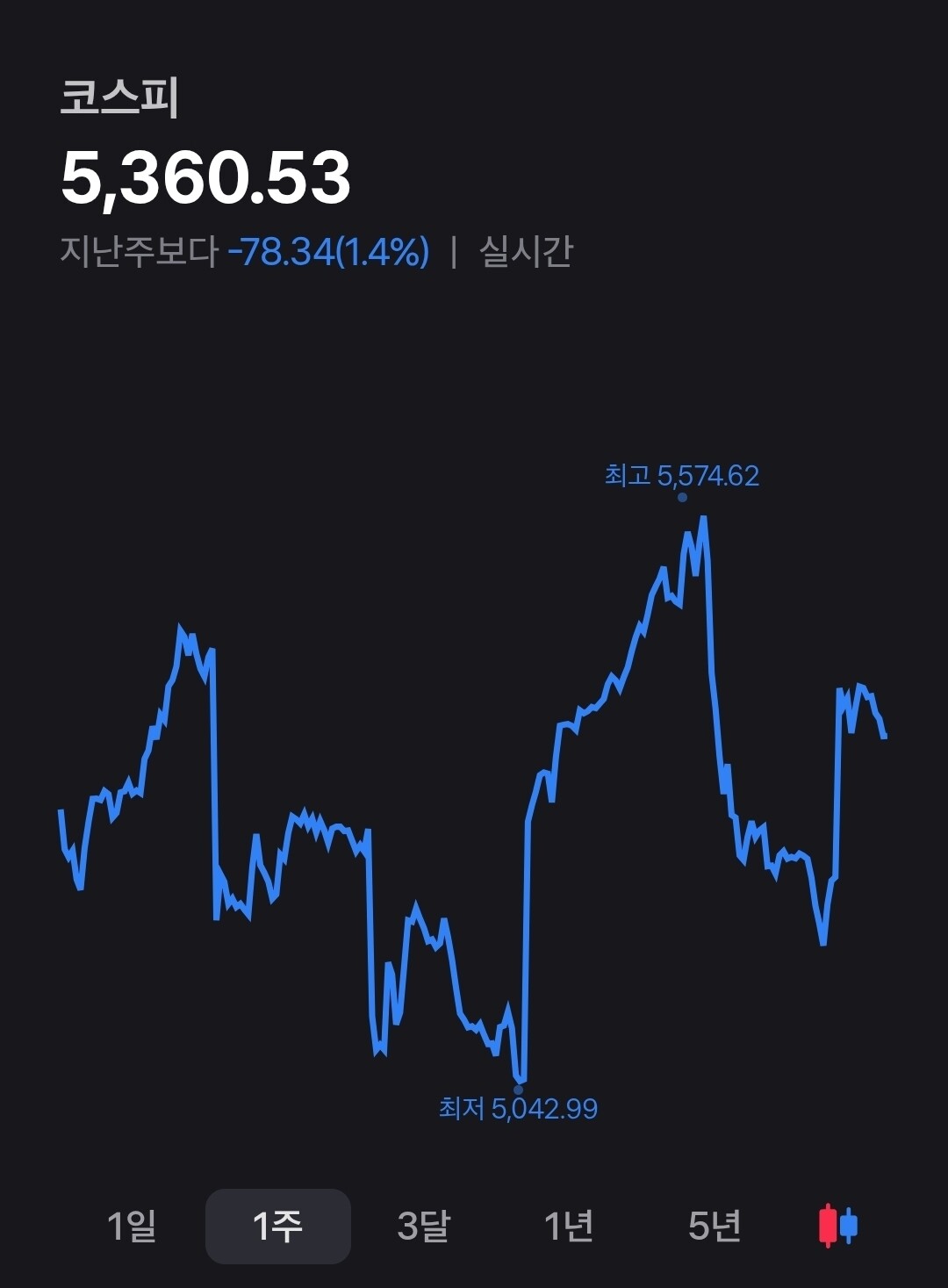Select the 1주 chart period
This screenshot has height=1288, width=948.
(277, 1226)
